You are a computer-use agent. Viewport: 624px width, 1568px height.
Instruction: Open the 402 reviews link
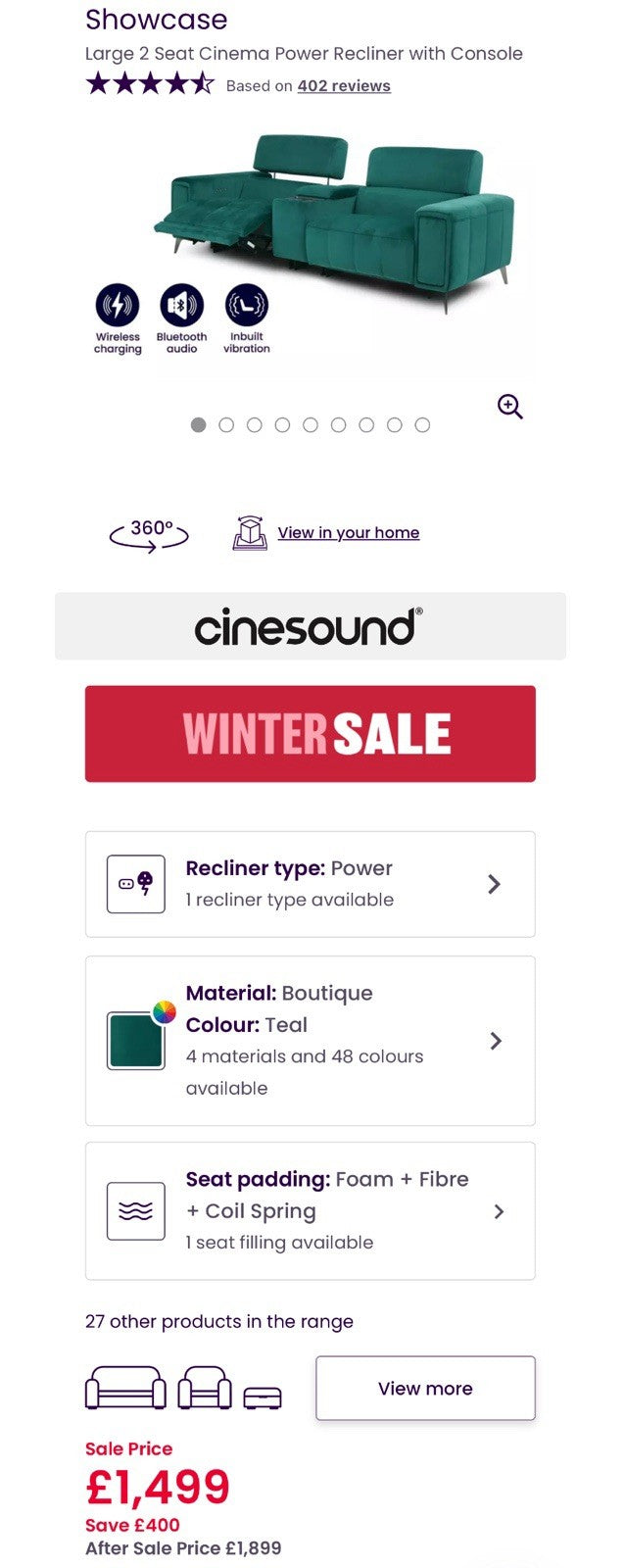coord(343,86)
